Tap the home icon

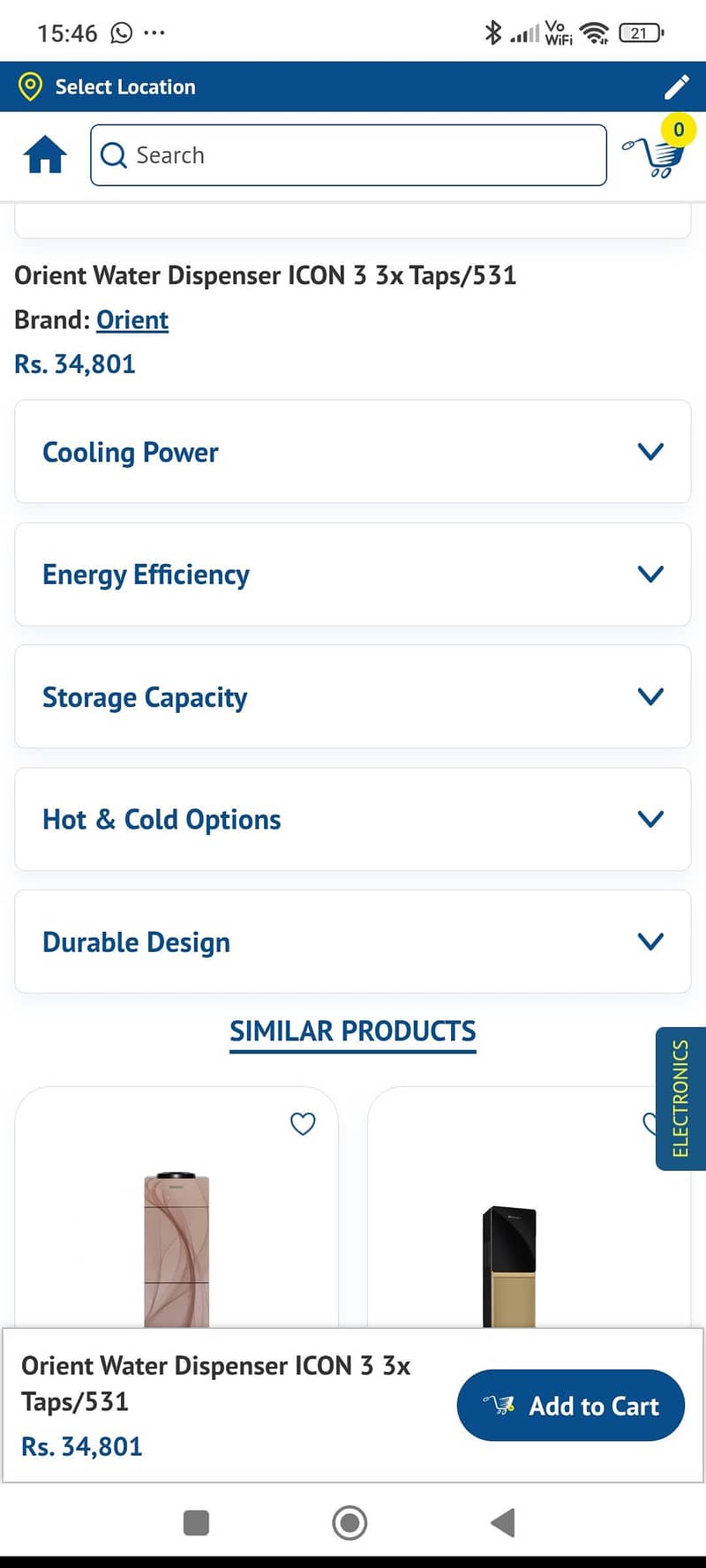[45, 155]
